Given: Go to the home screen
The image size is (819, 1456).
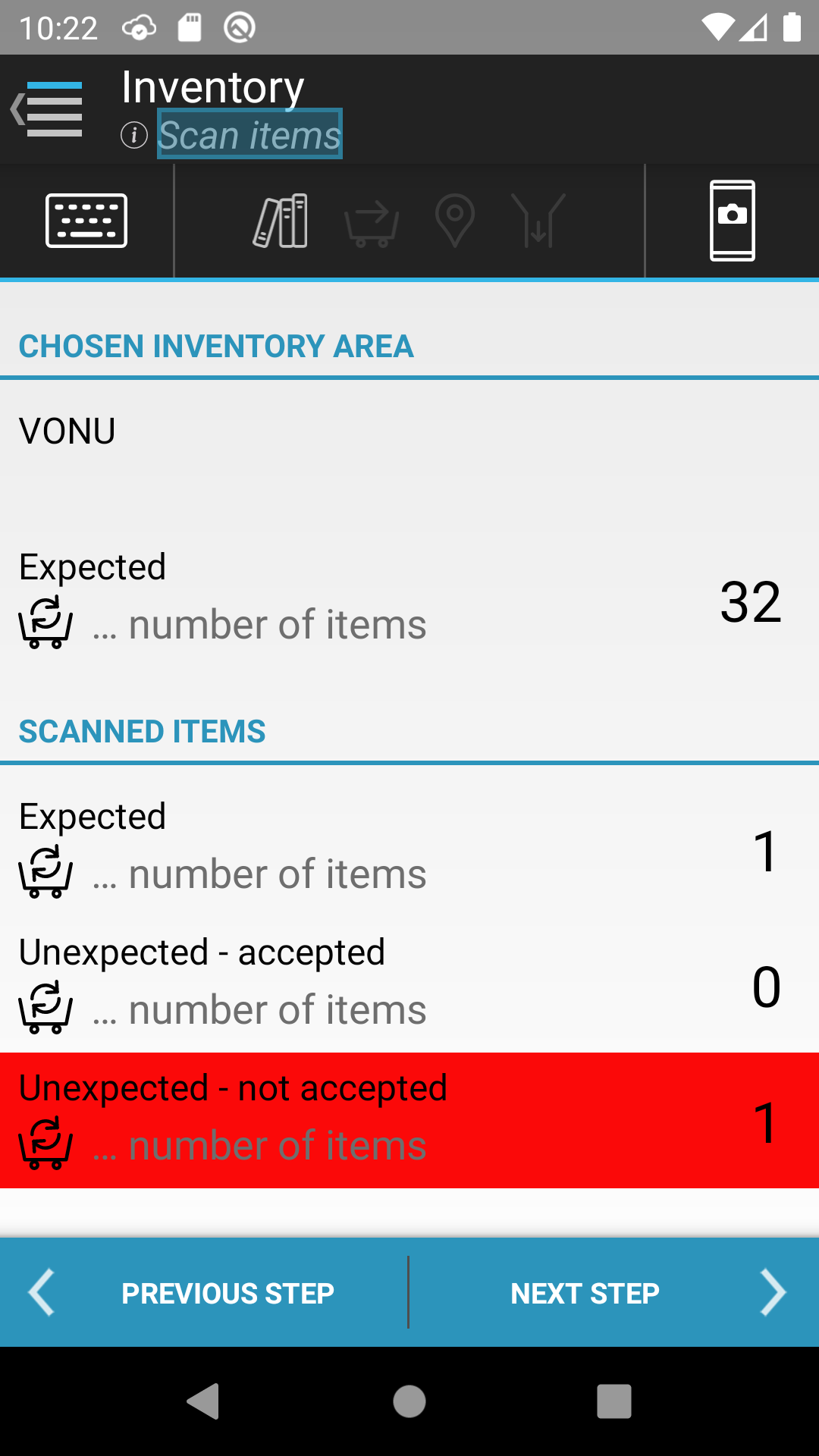Looking at the screenshot, I should click(x=409, y=1401).
